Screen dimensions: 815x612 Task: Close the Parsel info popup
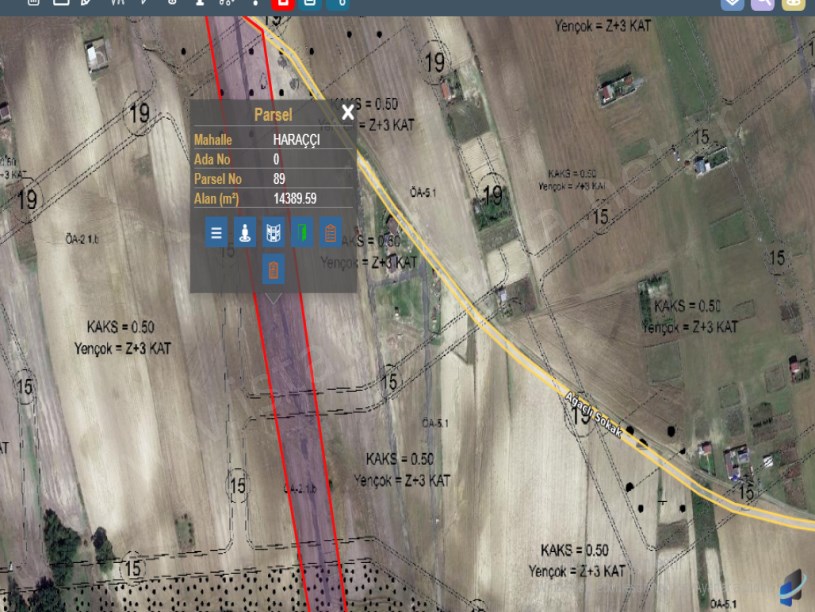pyautogui.click(x=347, y=113)
